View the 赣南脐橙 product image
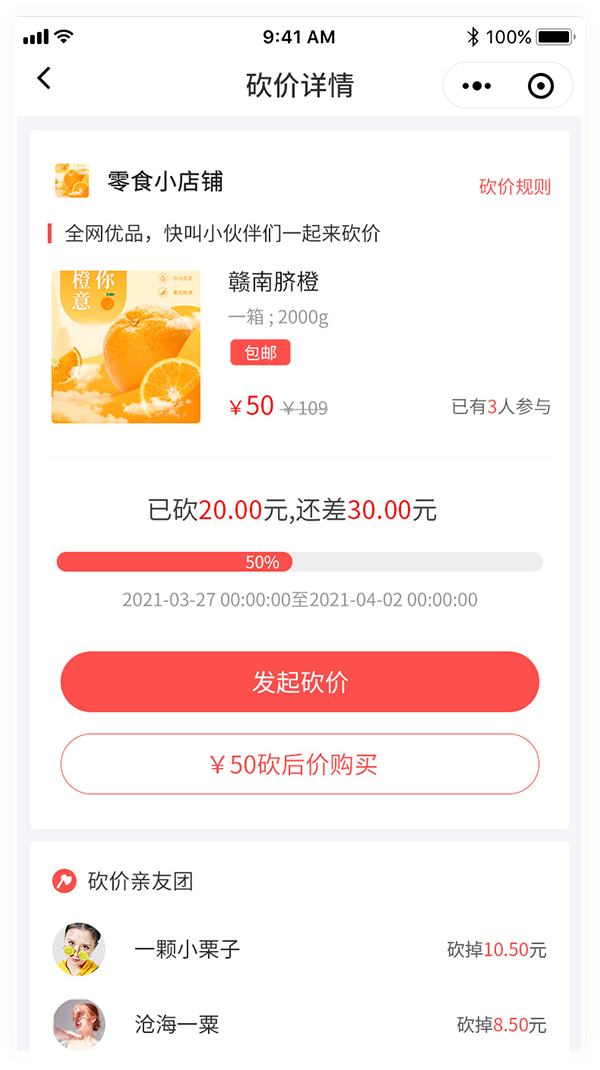600x1070 pixels. click(126, 346)
